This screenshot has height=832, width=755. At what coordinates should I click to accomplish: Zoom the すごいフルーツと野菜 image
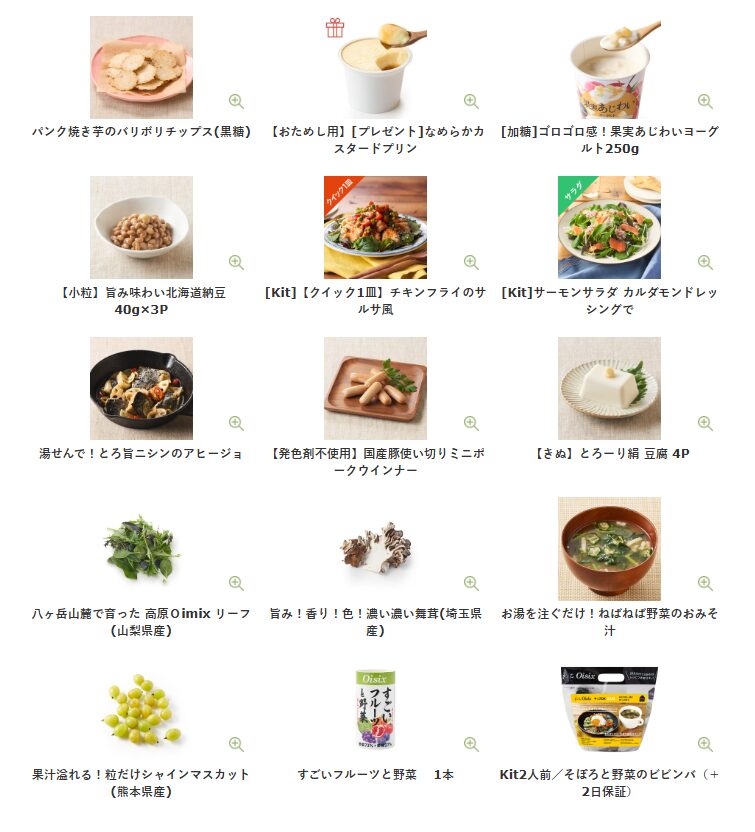[x=470, y=744]
